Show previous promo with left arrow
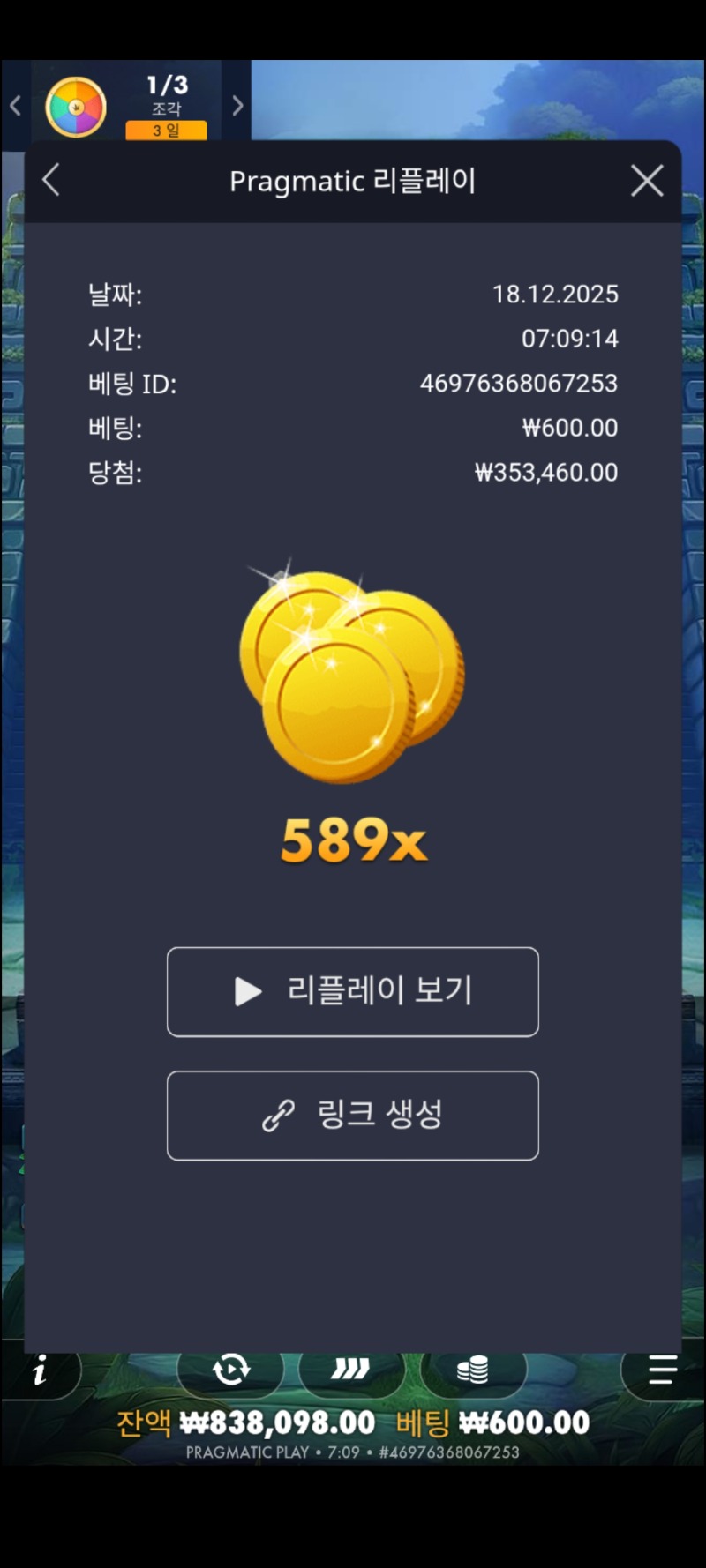The width and height of the screenshot is (706, 1568). tap(15, 107)
